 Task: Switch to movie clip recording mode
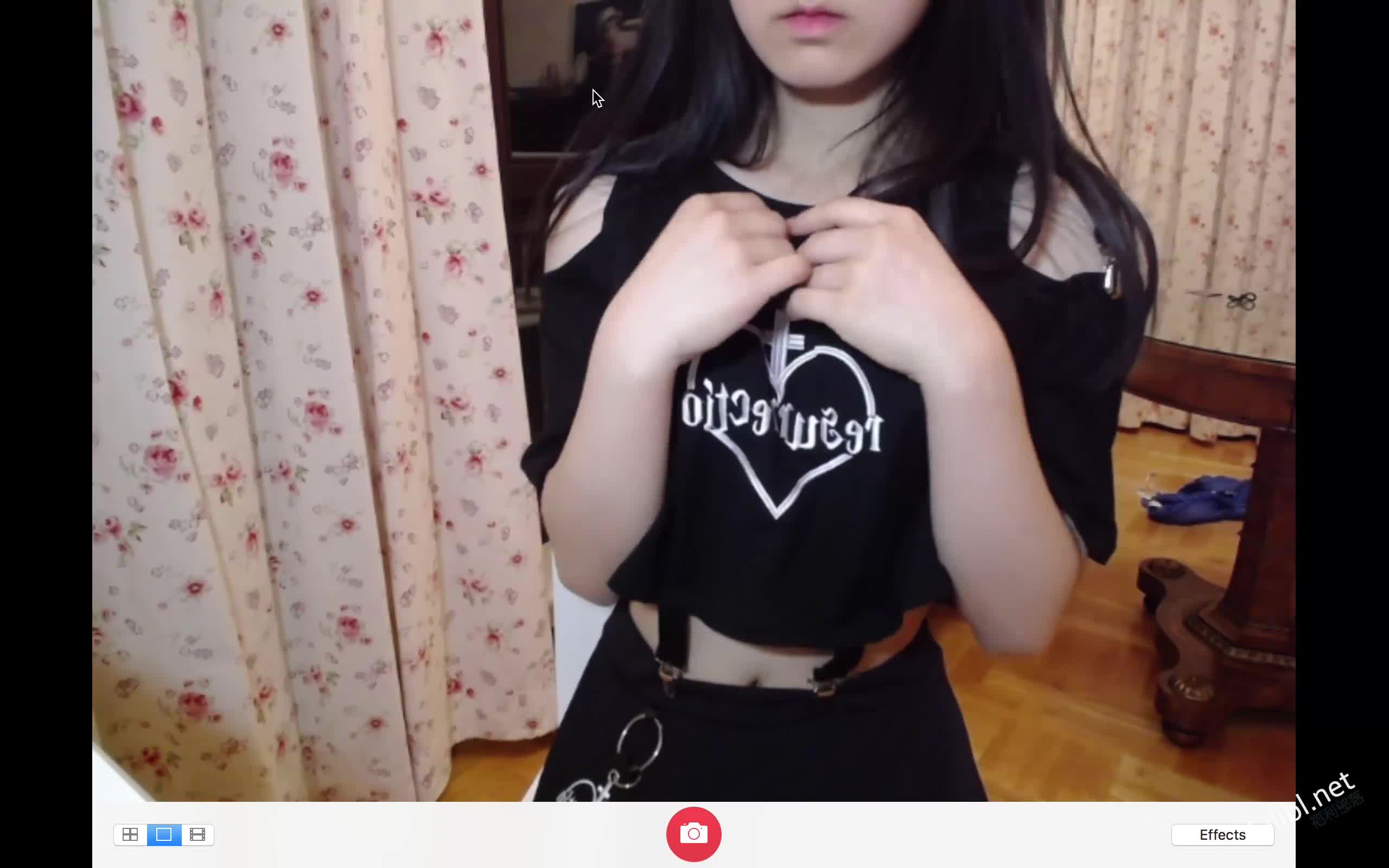click(x=197, y=835)
